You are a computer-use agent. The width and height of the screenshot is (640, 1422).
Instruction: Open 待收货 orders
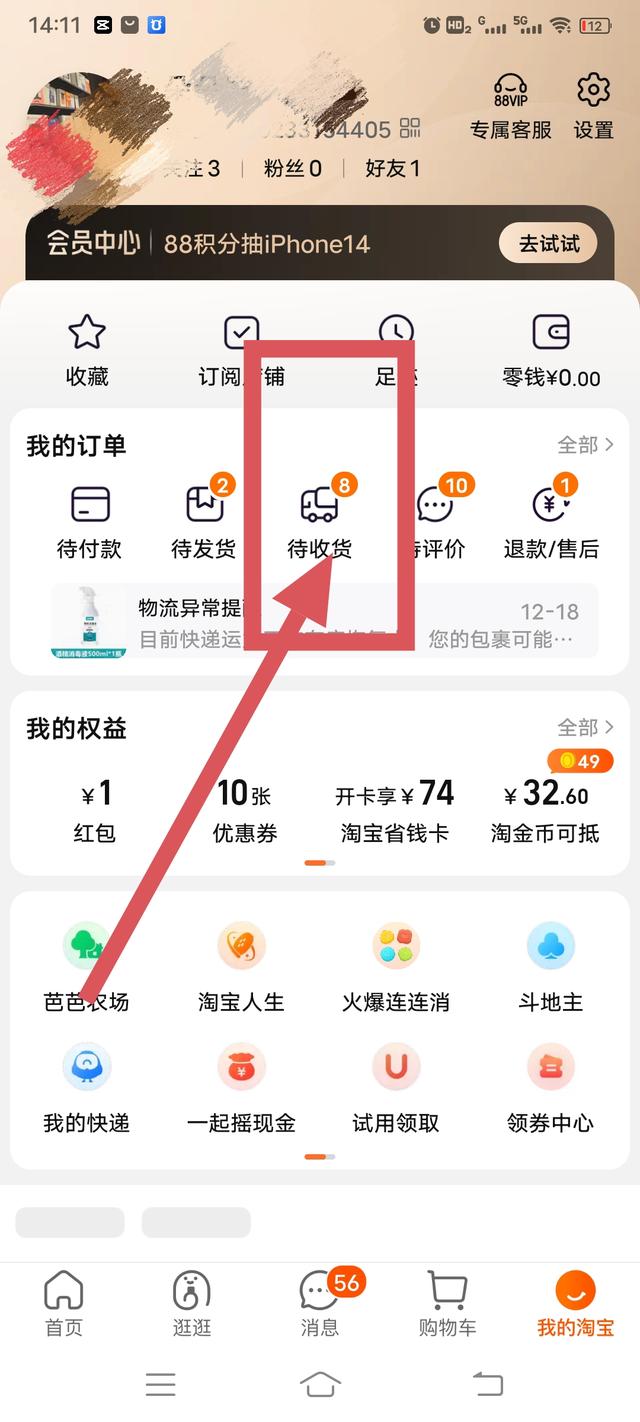point(320,522)
